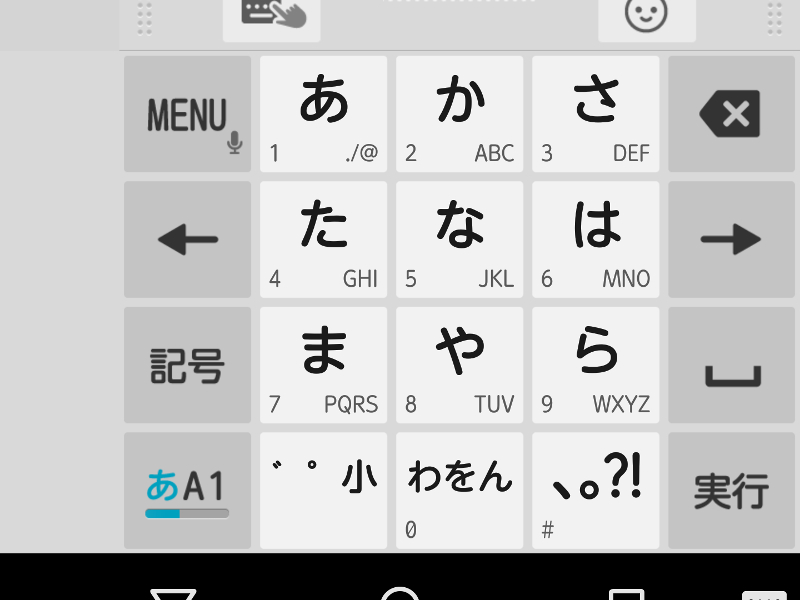The height and width of the screenshot is (600, 800).
Task: Open the emoji smiley panel
Action: [x=646, y=18]
